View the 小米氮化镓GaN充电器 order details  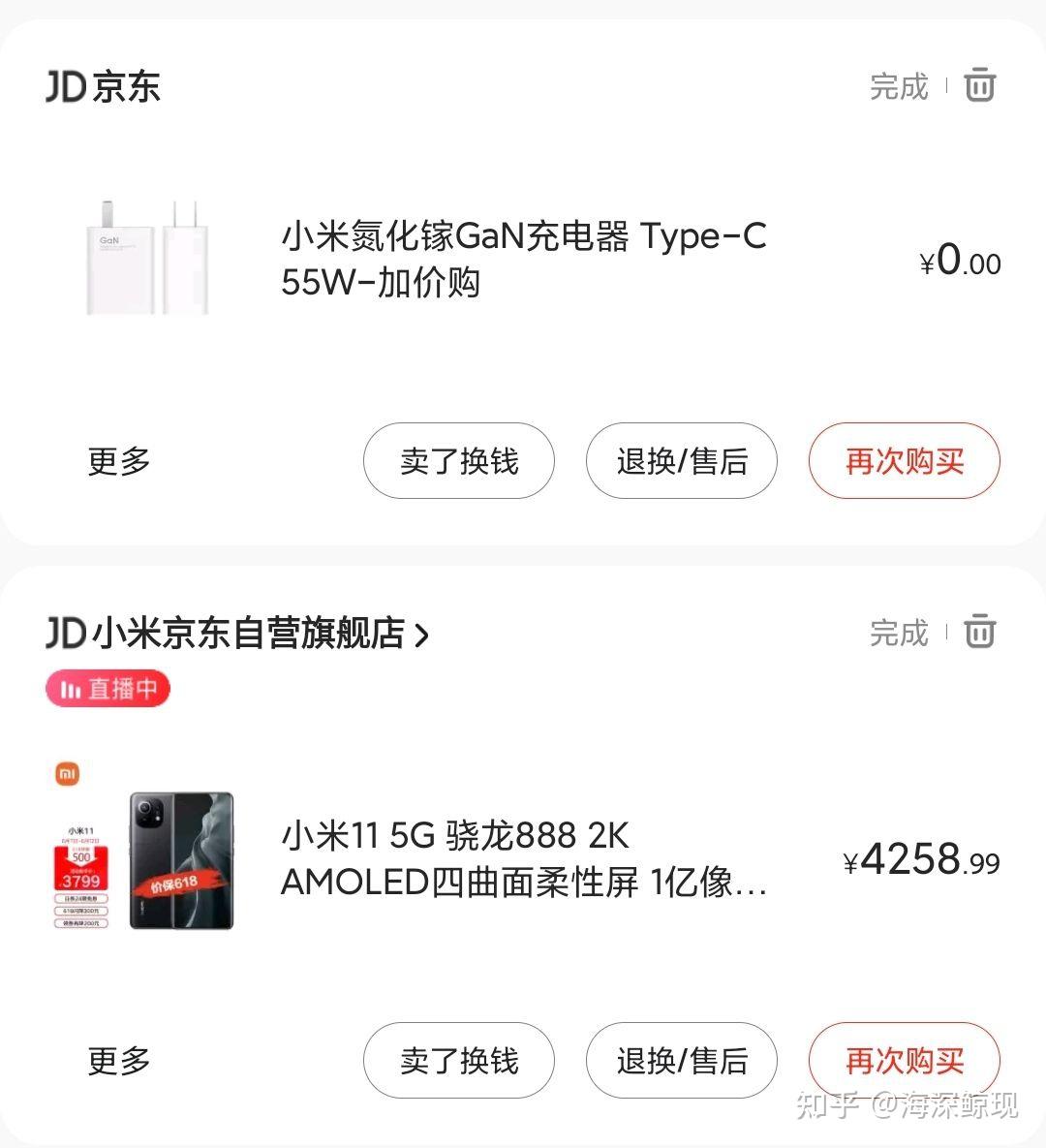coord(523,260)
